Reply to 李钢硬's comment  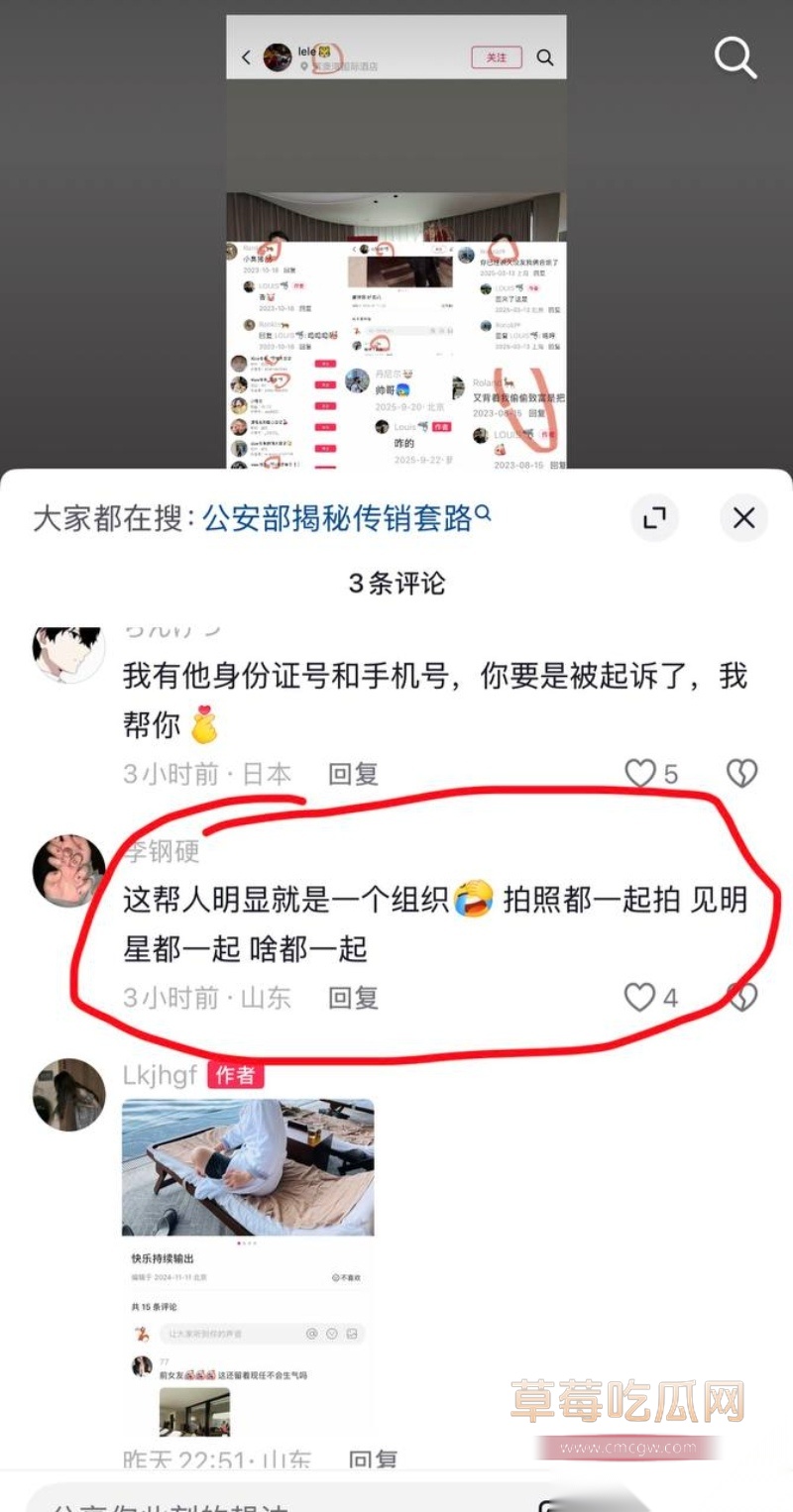(353, 997)
